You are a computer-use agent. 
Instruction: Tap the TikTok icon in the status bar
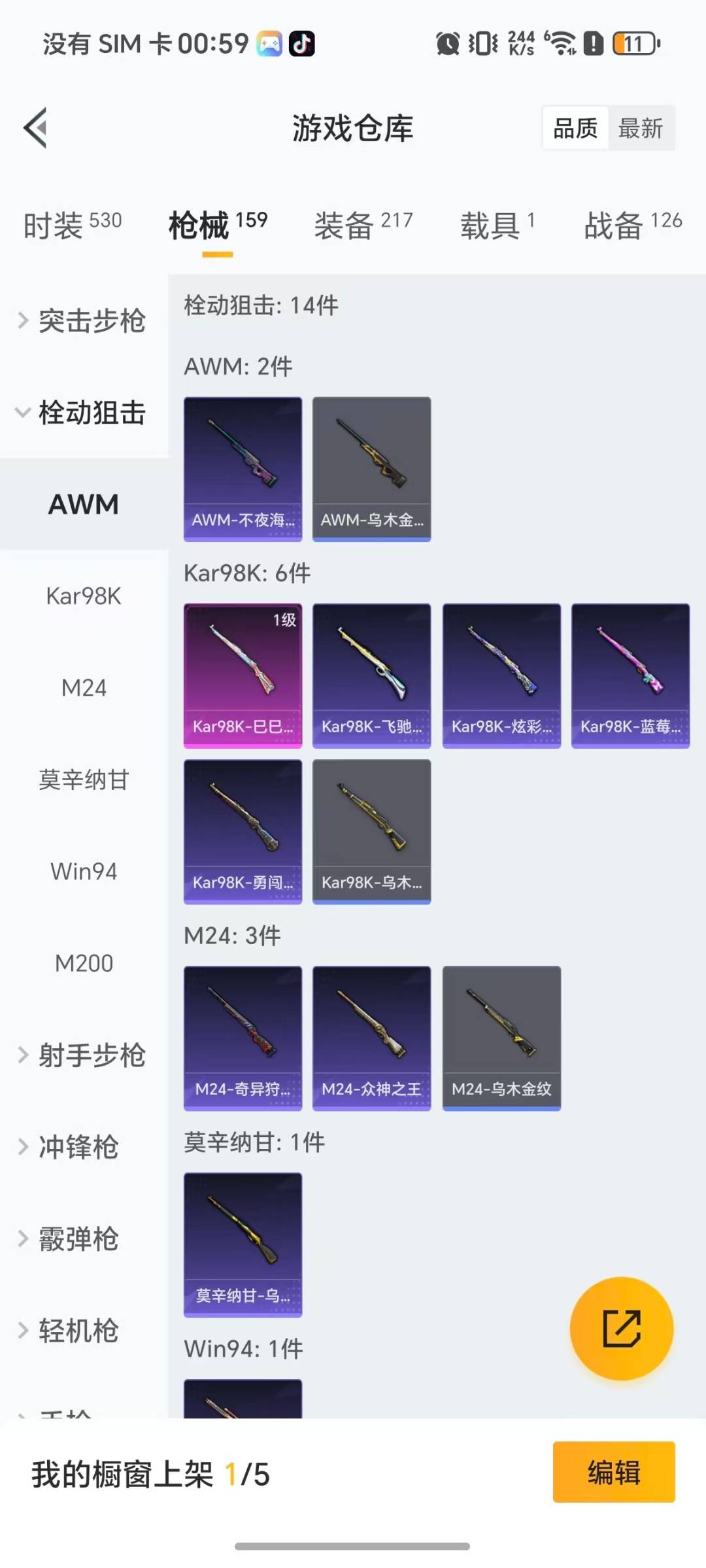pos(302,43)
